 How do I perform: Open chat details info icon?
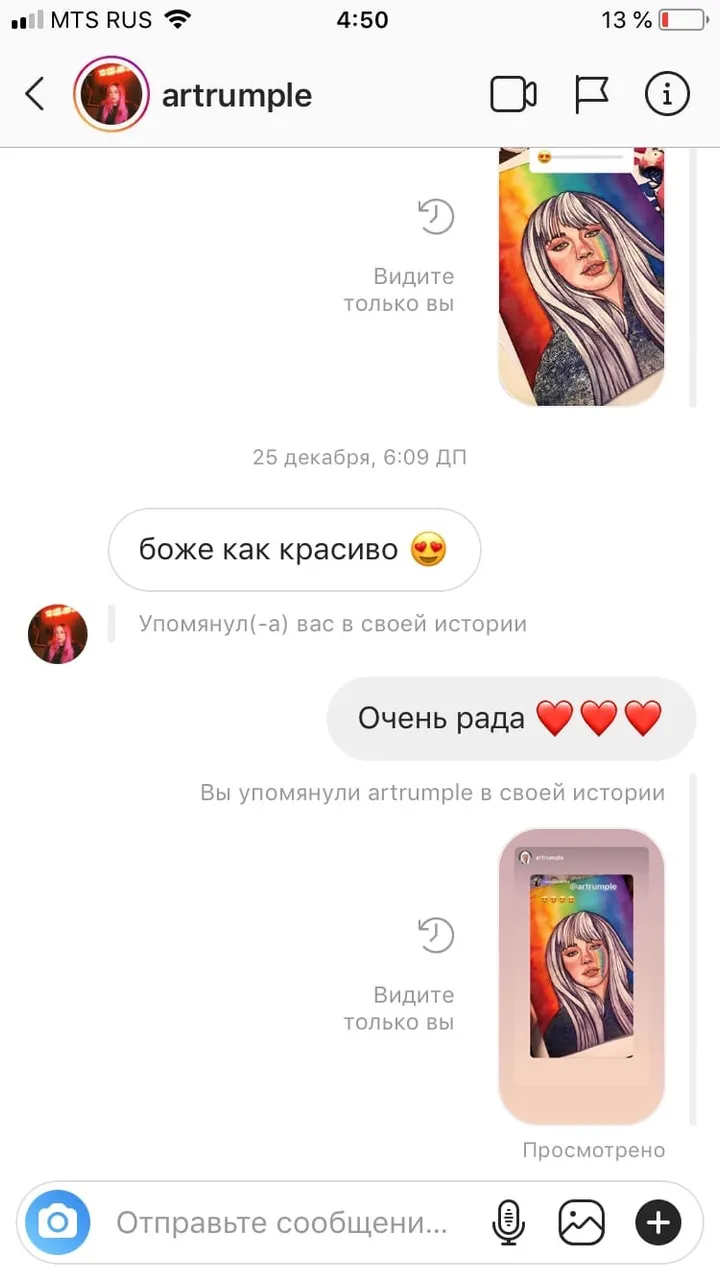point(667,95)
